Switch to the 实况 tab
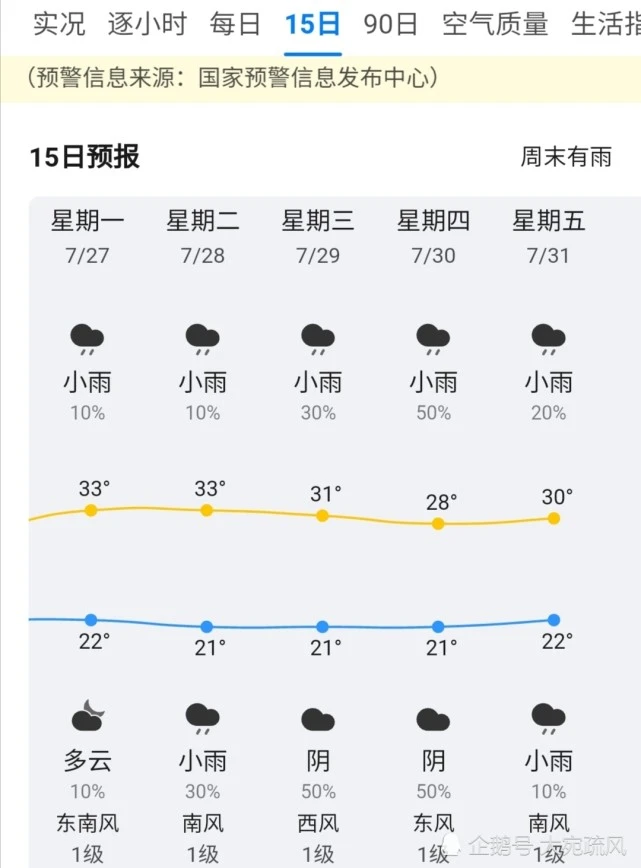This screenshot has width=641, height=868. [59, 25]
